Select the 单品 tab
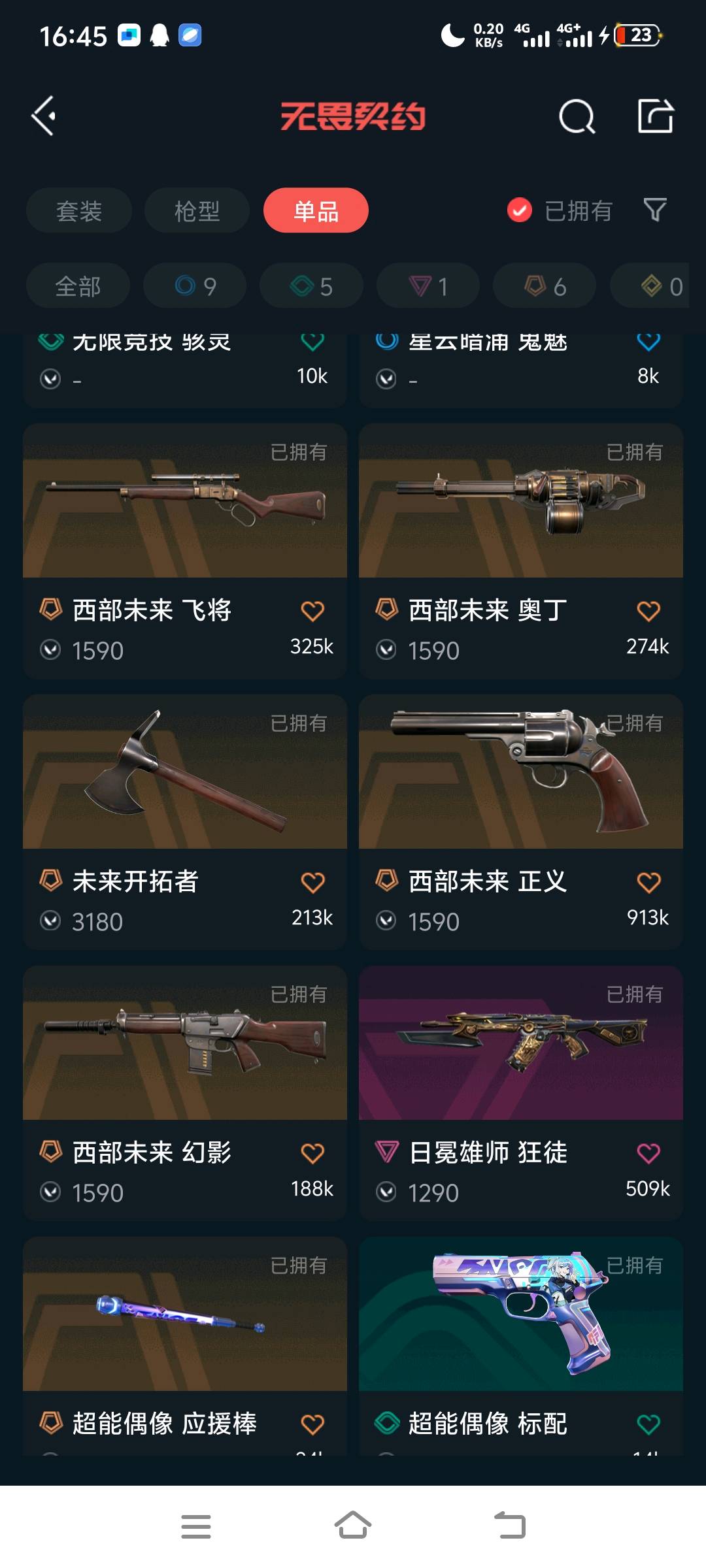This screenshot has height=1568, width=706. [316, 211]
